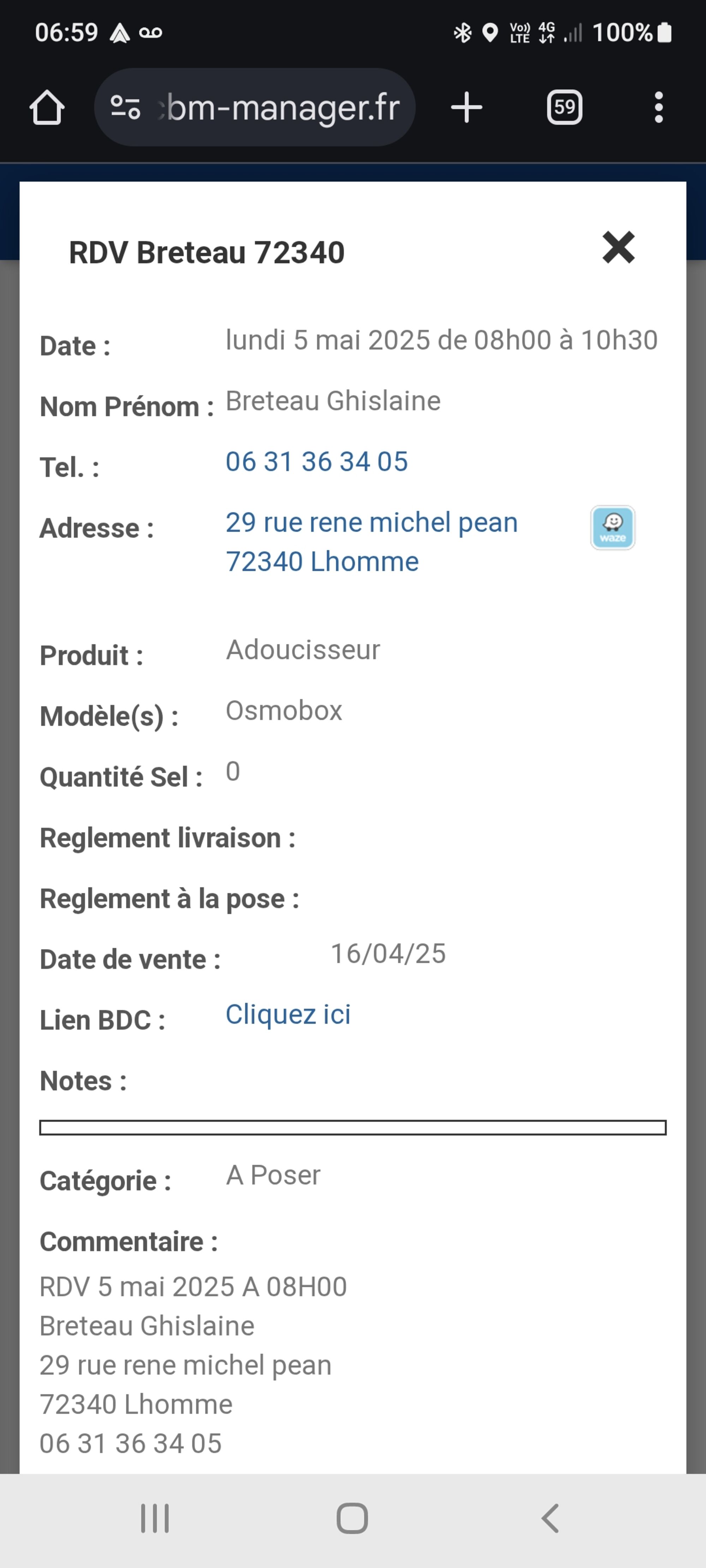Launch Waze navigation for this address
Viewport: 706px width, 1568px height.
pyautogui.click(x=612, y=528)
